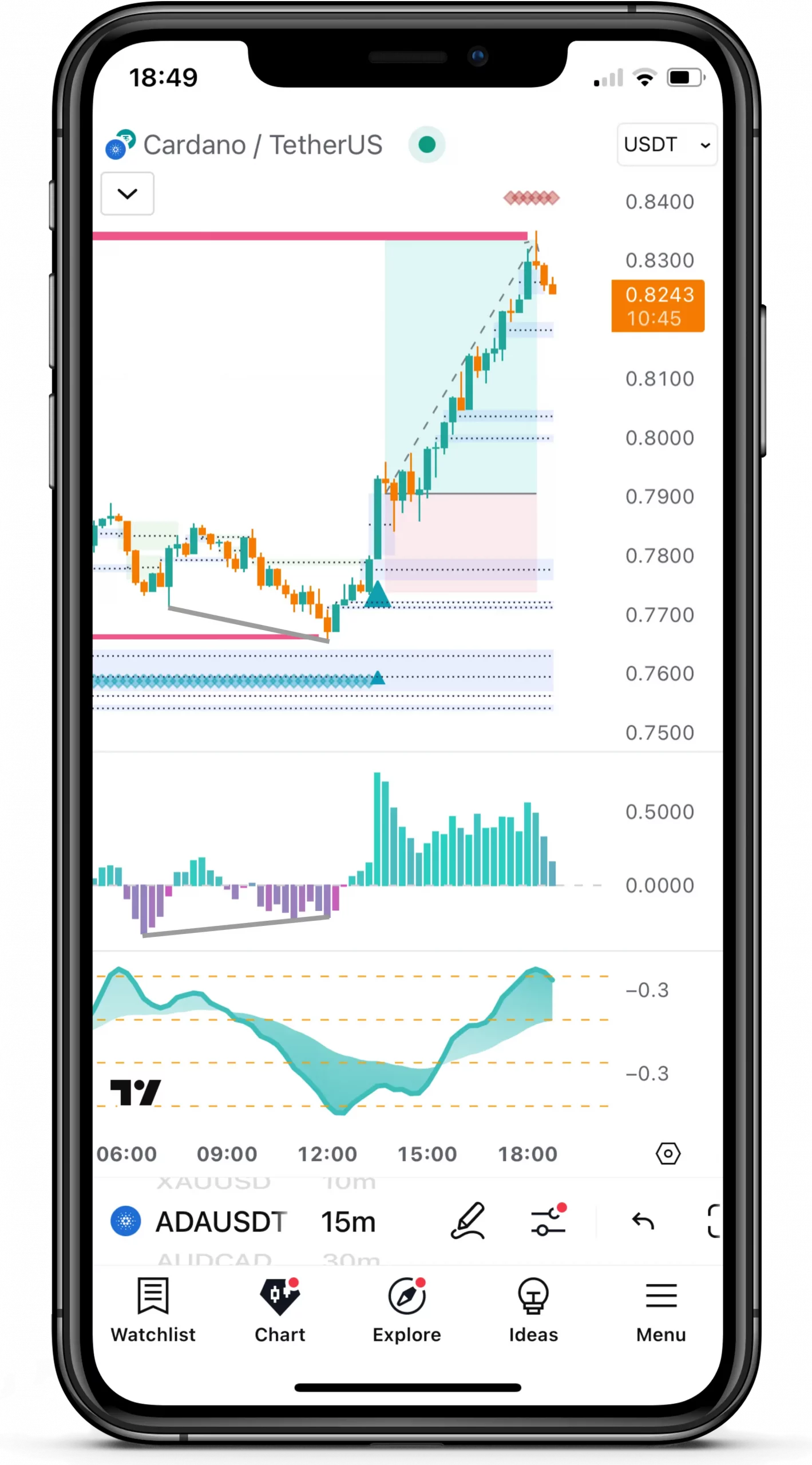Change the 15m chart interval
The image size is (812, 1465).
tap(348, 1222)
